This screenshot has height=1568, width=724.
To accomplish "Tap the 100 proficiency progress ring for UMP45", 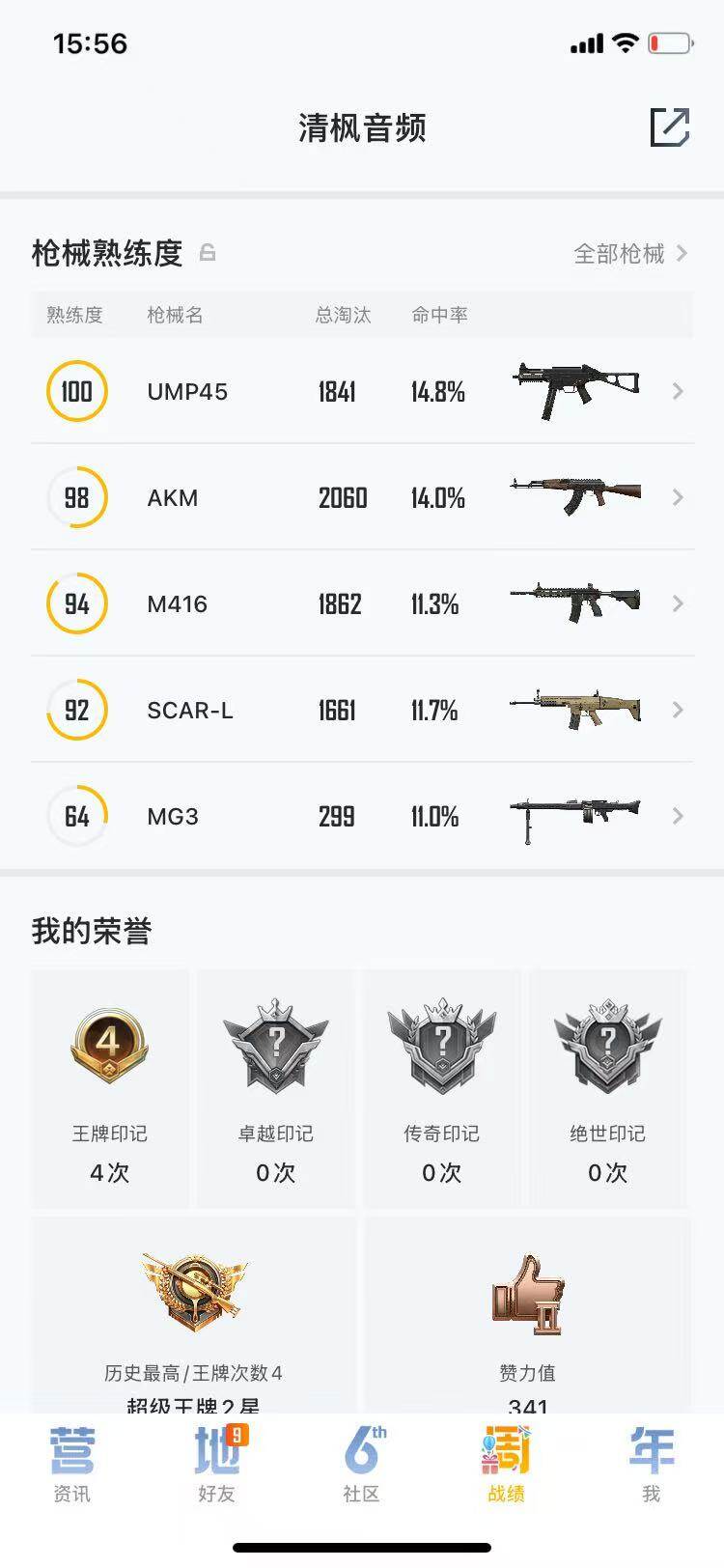I will (x=77, y=392).
